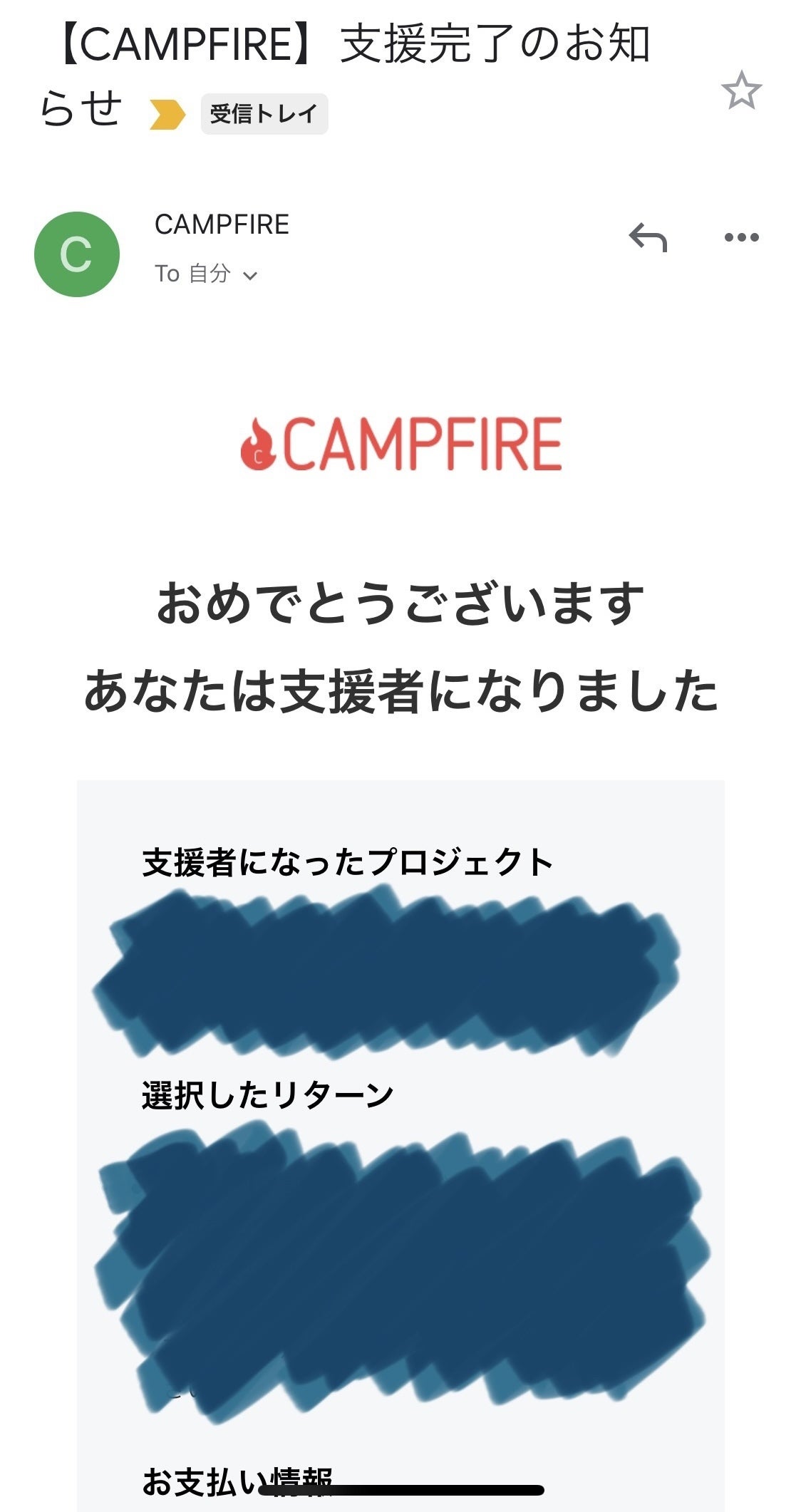Reply to the CAMPFIRE email
This screenshot has width=801, height=1512.
[x=648, y=237]
